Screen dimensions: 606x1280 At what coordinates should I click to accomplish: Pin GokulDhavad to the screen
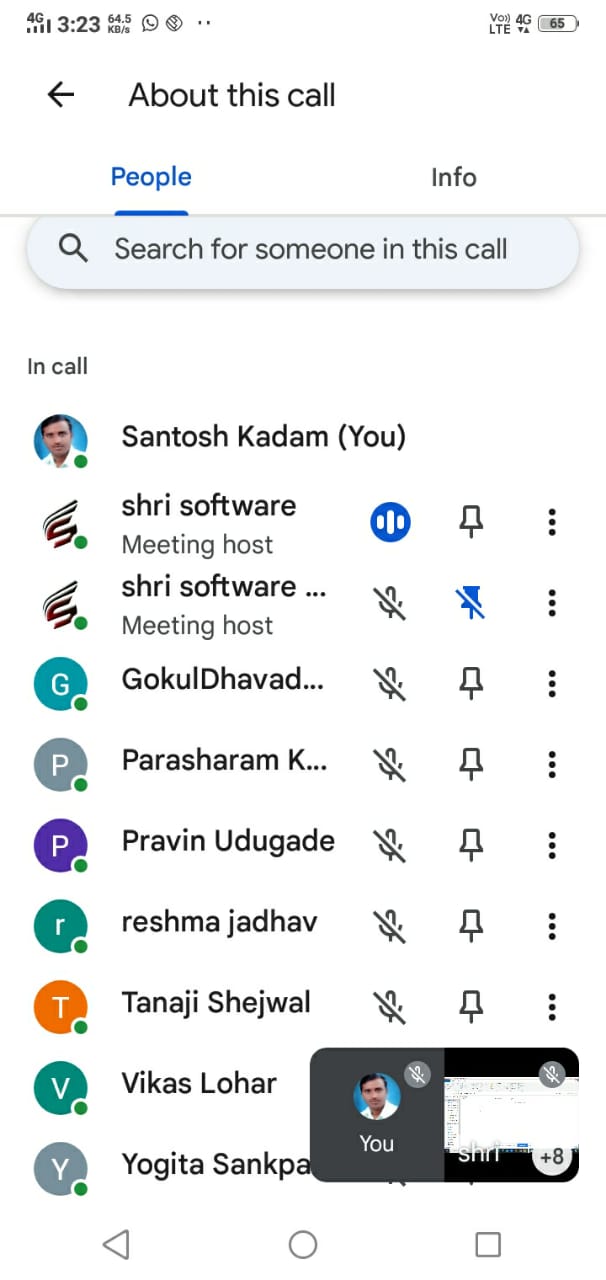coord(471,684)
